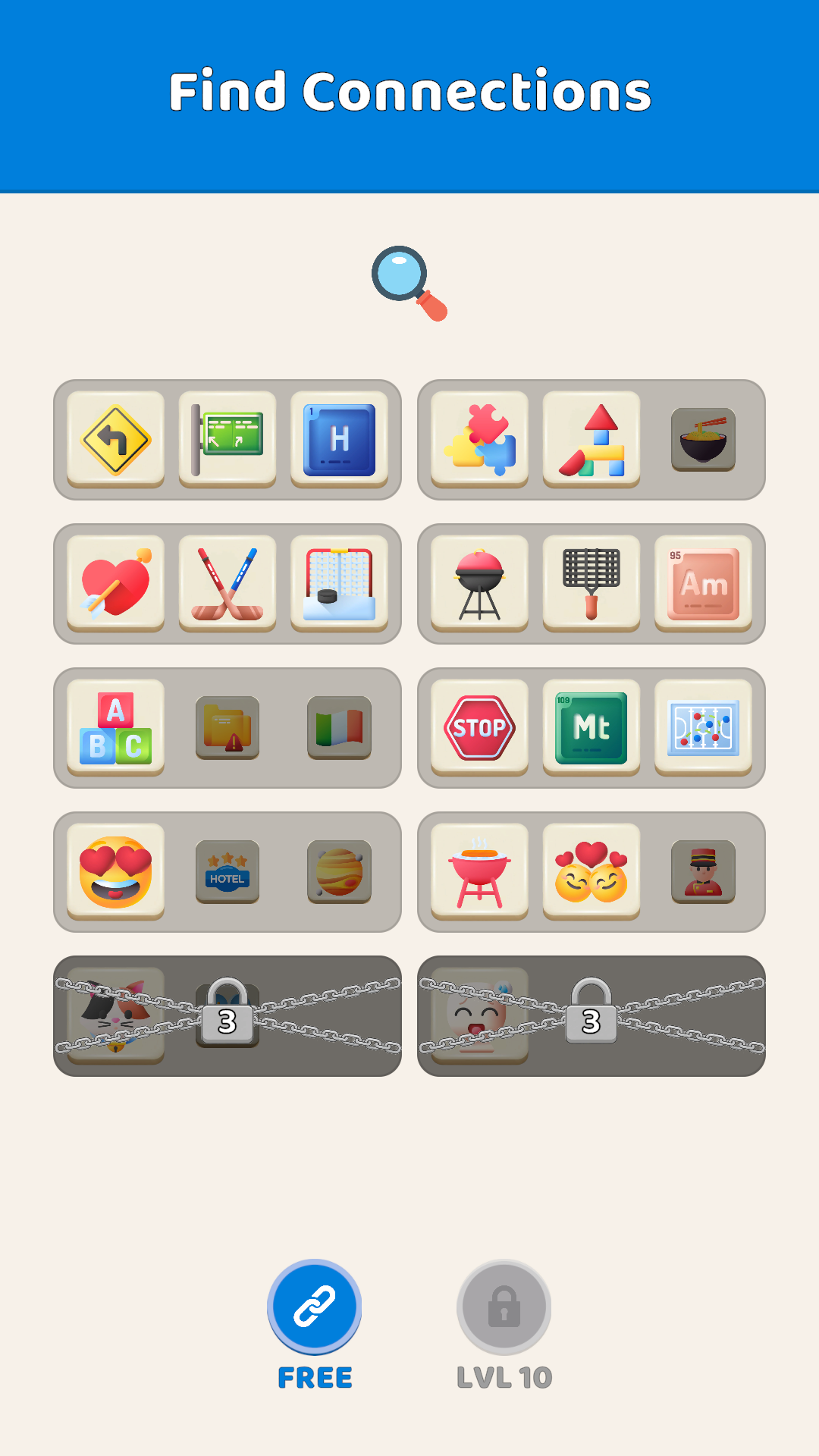The height and width of the screenshot is (1456, 819).
Task: Select the hockey rink tactics board tile
Action: pyautogui.click(x=703, y=728)
